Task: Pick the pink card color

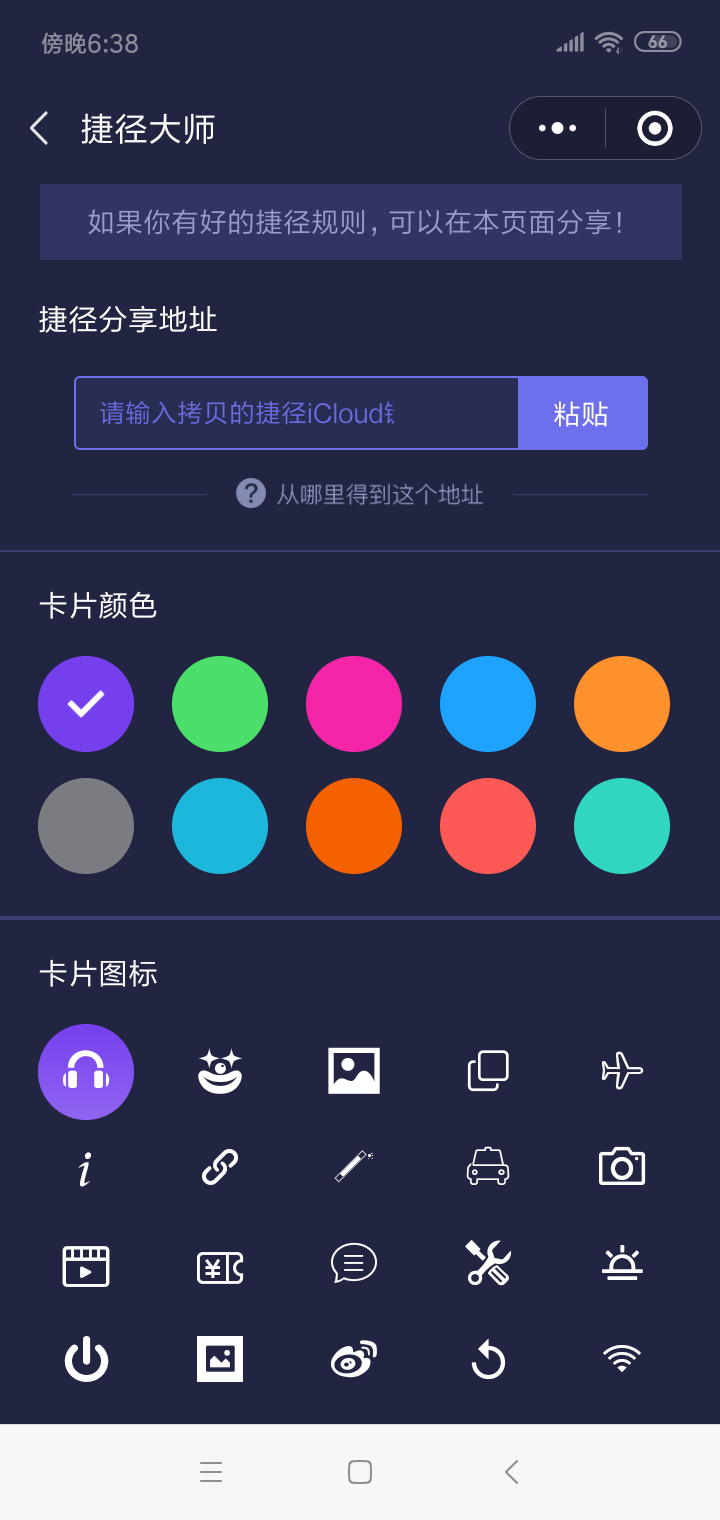Action: coord(354,704)
